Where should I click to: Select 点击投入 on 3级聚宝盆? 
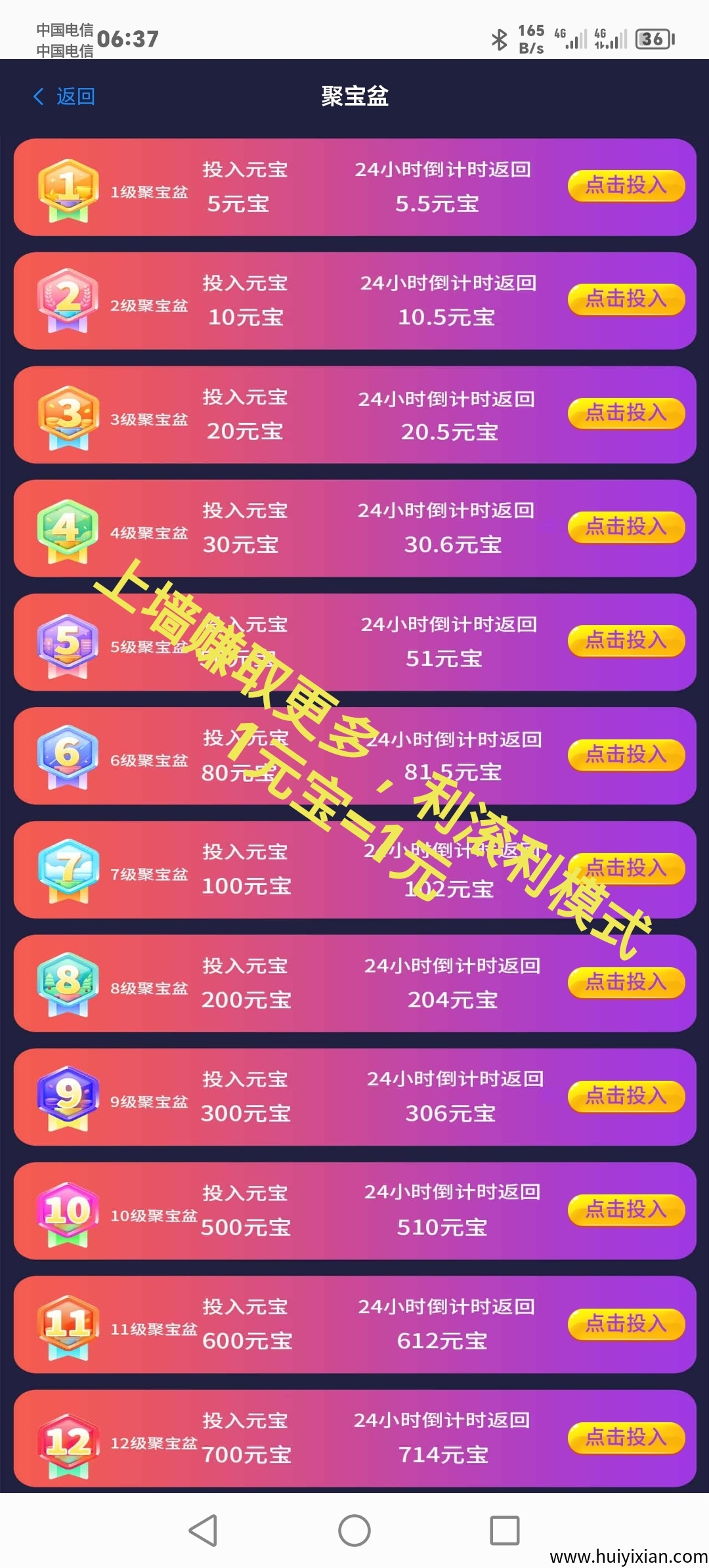626,413
